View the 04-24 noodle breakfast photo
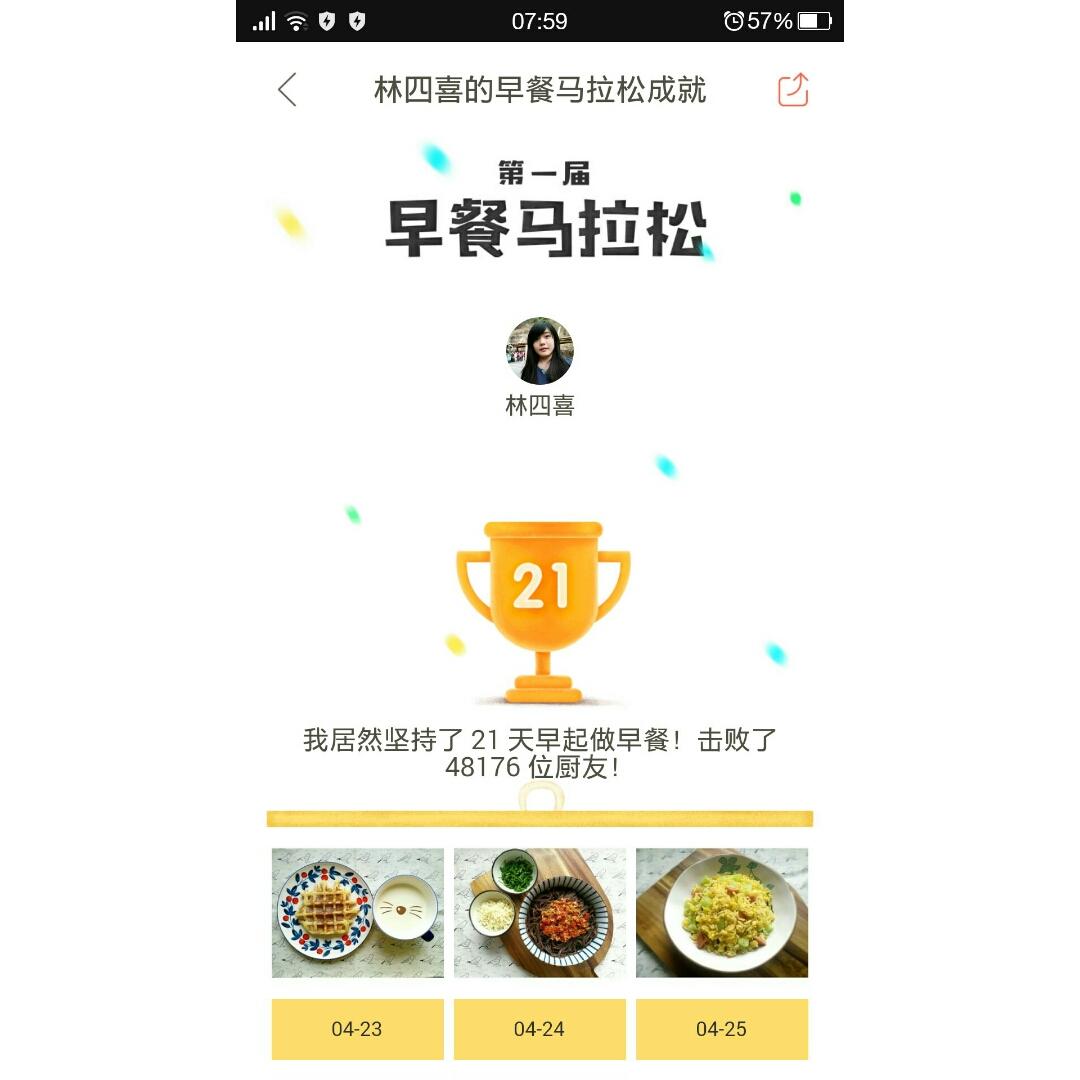 coord(540,913)
